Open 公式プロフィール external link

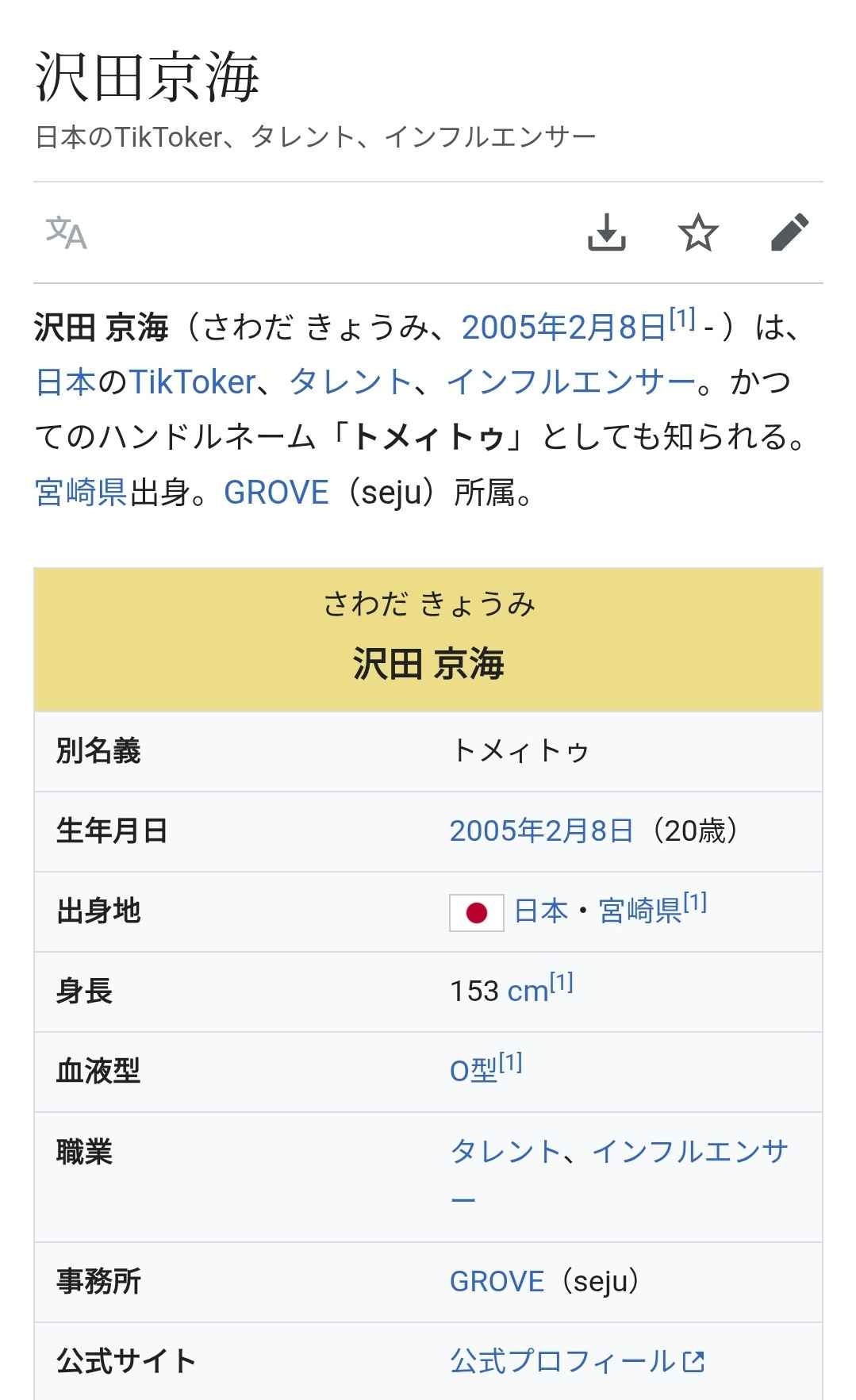pyautogui.click(x=562, y=1362)
